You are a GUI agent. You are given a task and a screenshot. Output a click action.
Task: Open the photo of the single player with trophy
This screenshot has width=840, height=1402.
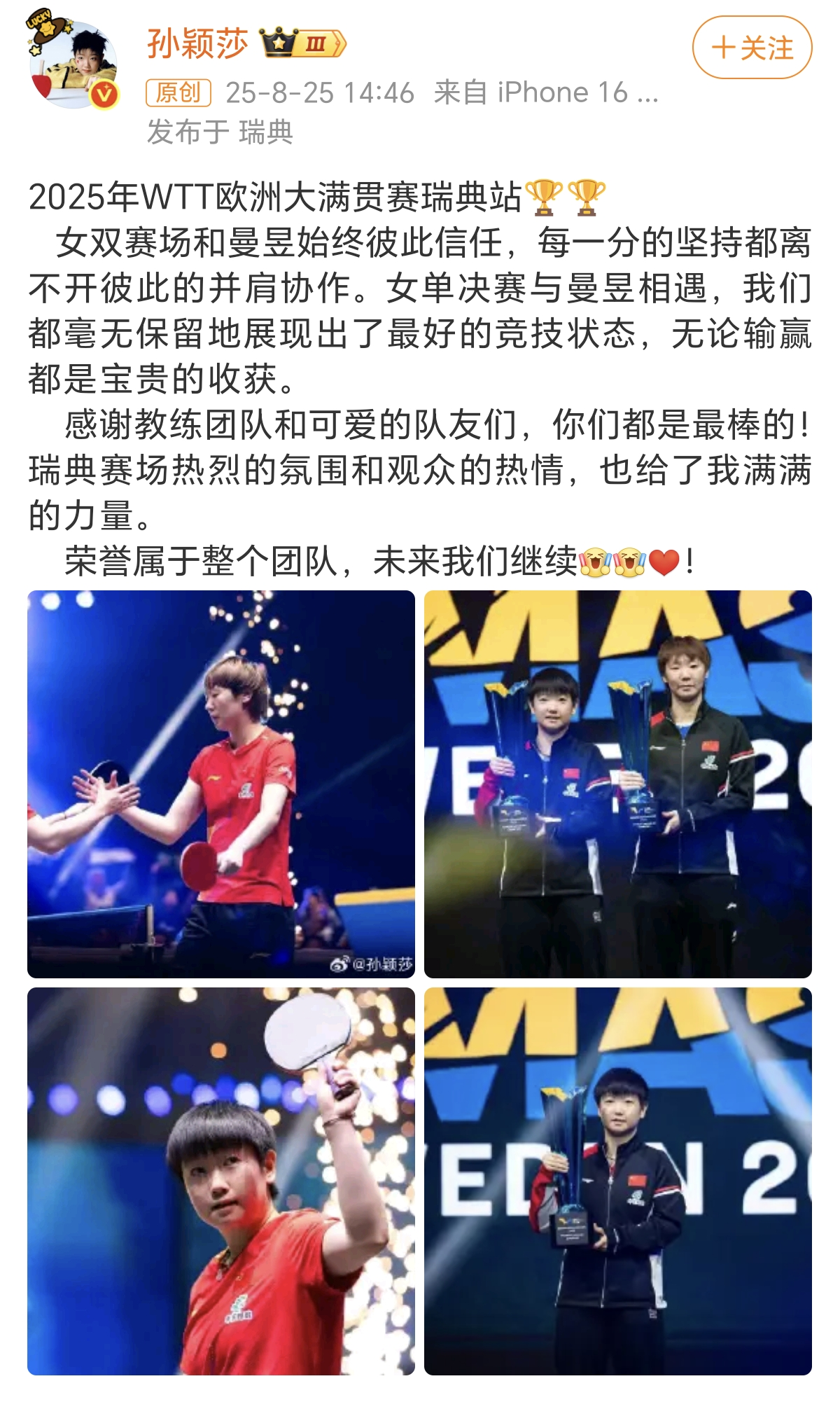click(x=618, y=1181)
